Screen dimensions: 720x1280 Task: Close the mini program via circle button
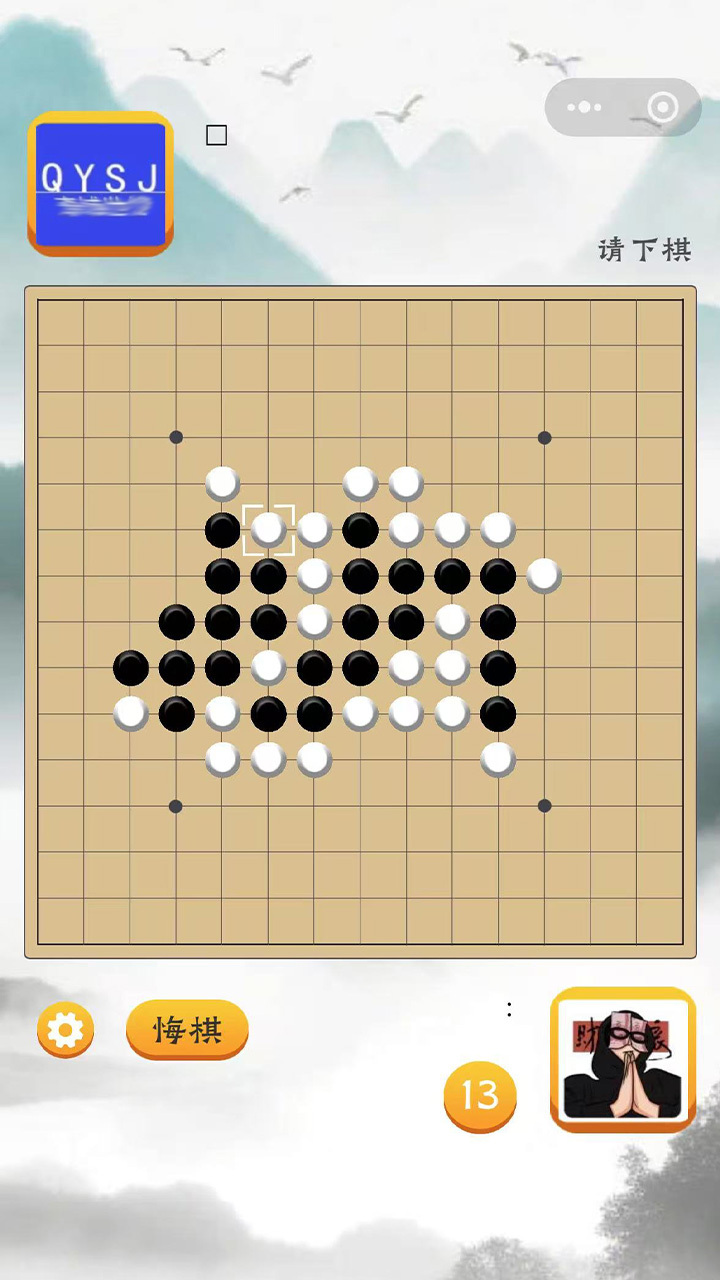[662, 107]
